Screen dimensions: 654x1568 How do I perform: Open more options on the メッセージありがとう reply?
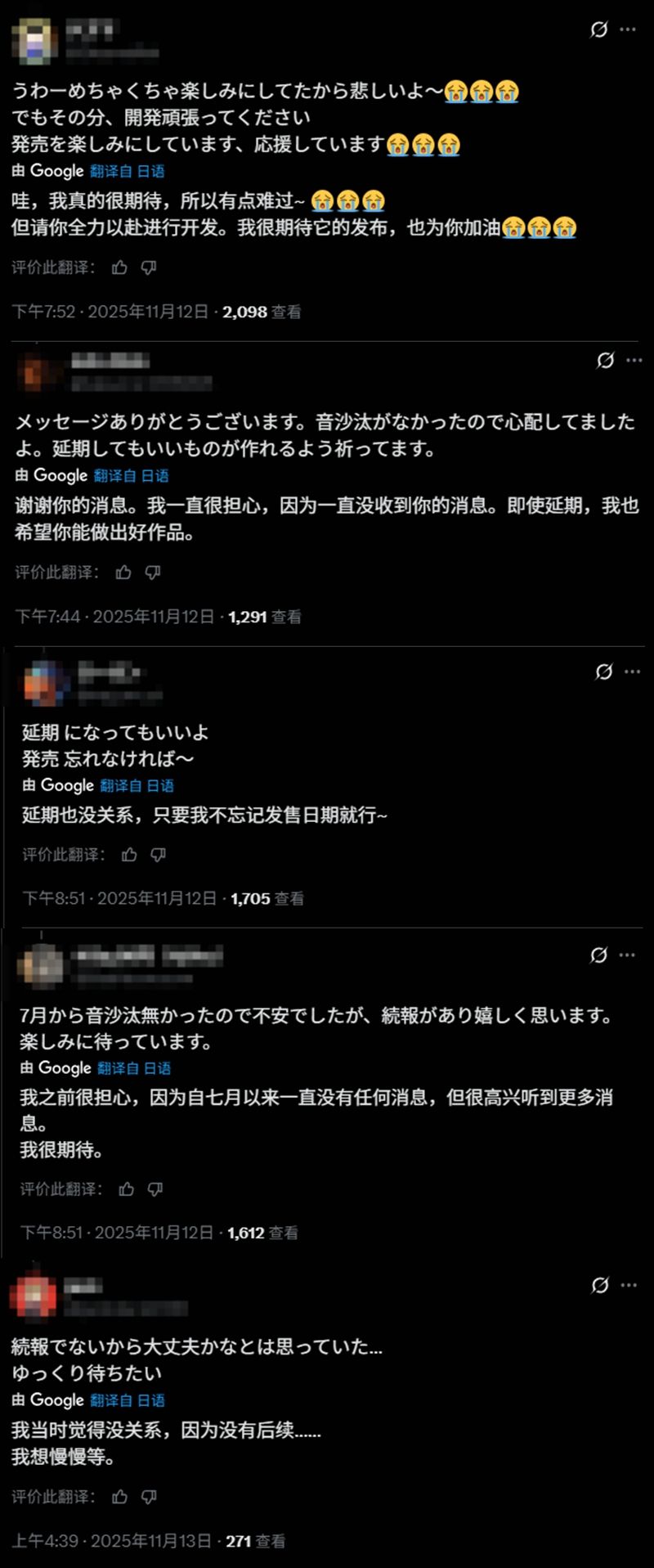click(634, 361)
